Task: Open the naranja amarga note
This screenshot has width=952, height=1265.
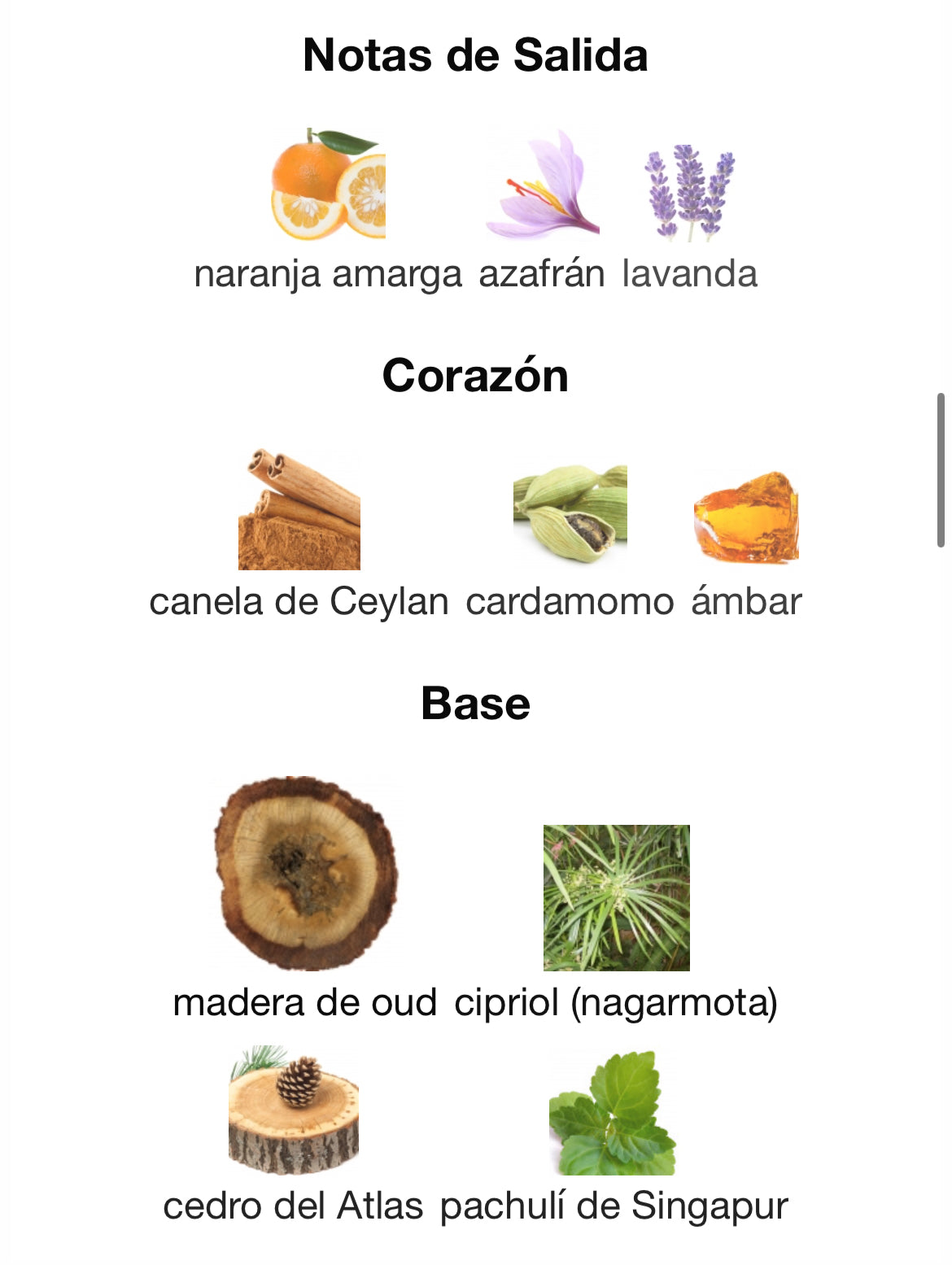Action: click(328, 186)
